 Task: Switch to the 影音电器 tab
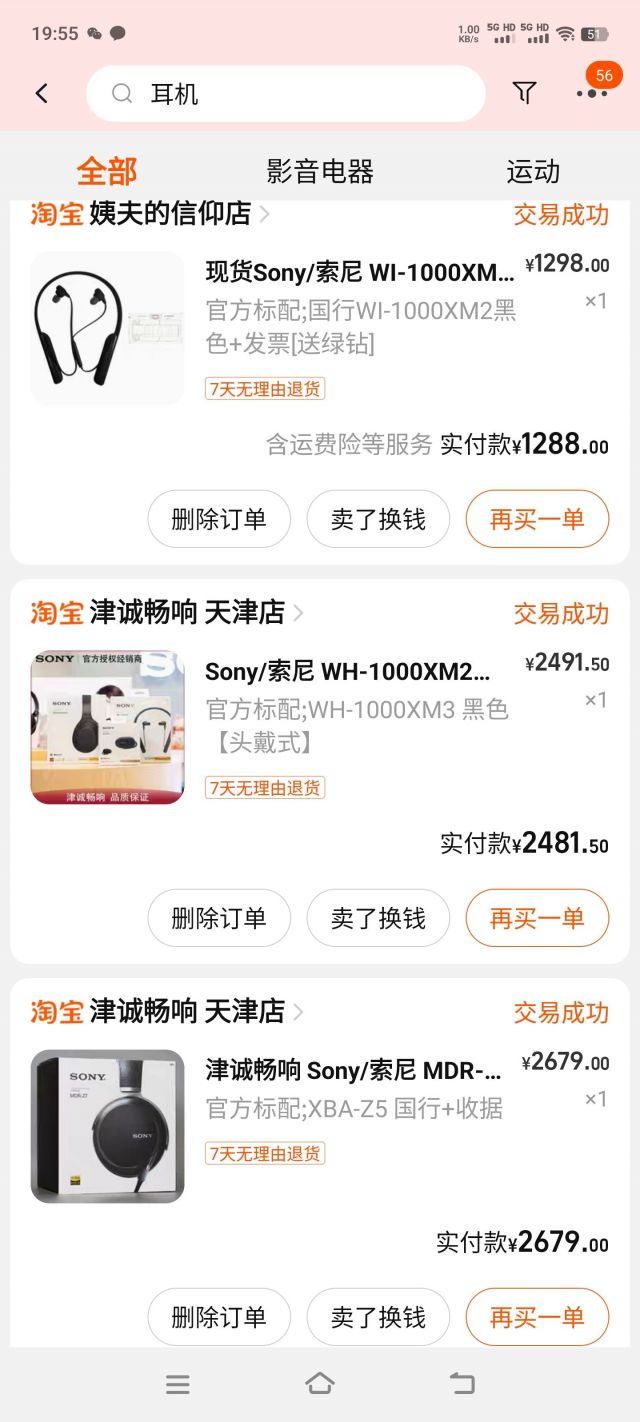tap(320, 171)
